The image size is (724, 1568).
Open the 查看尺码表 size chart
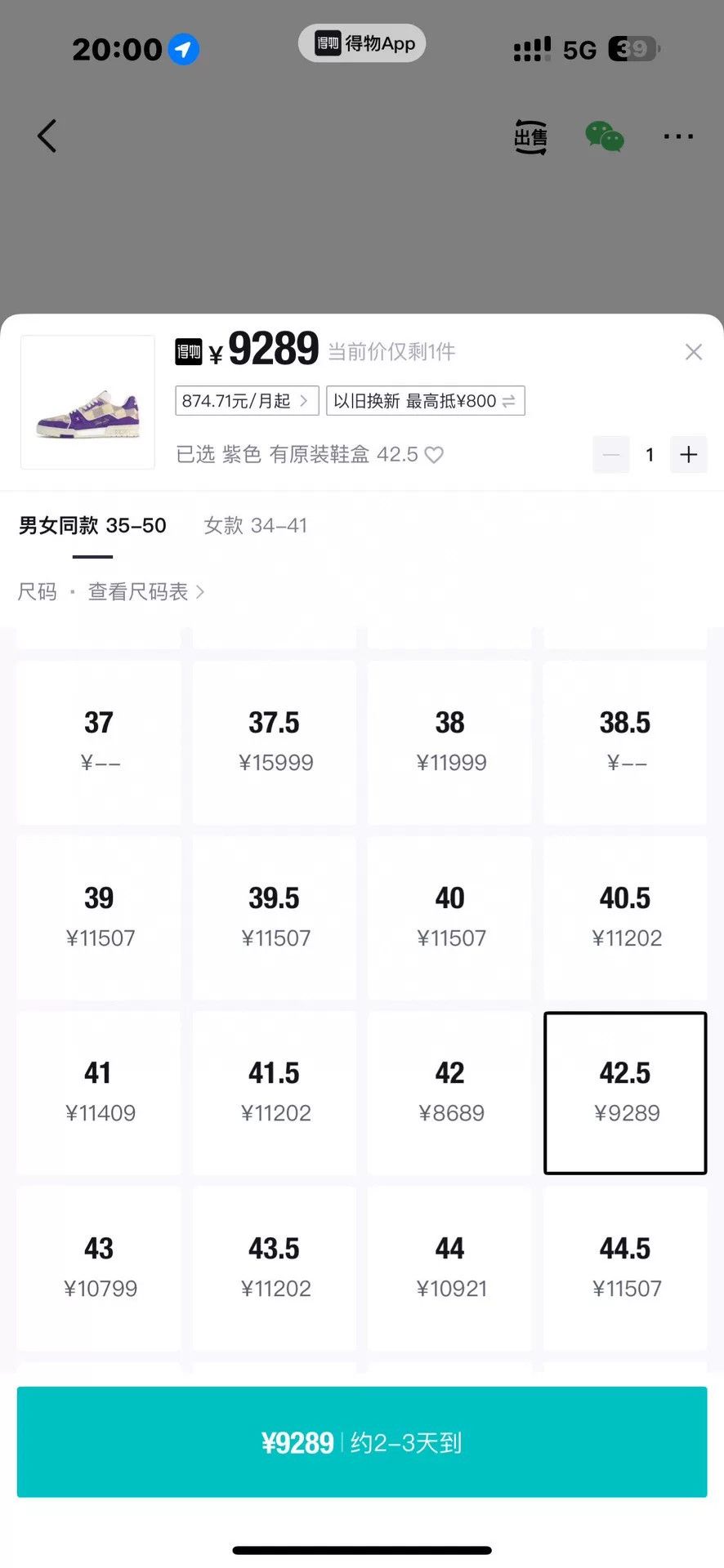pos(146,591)
